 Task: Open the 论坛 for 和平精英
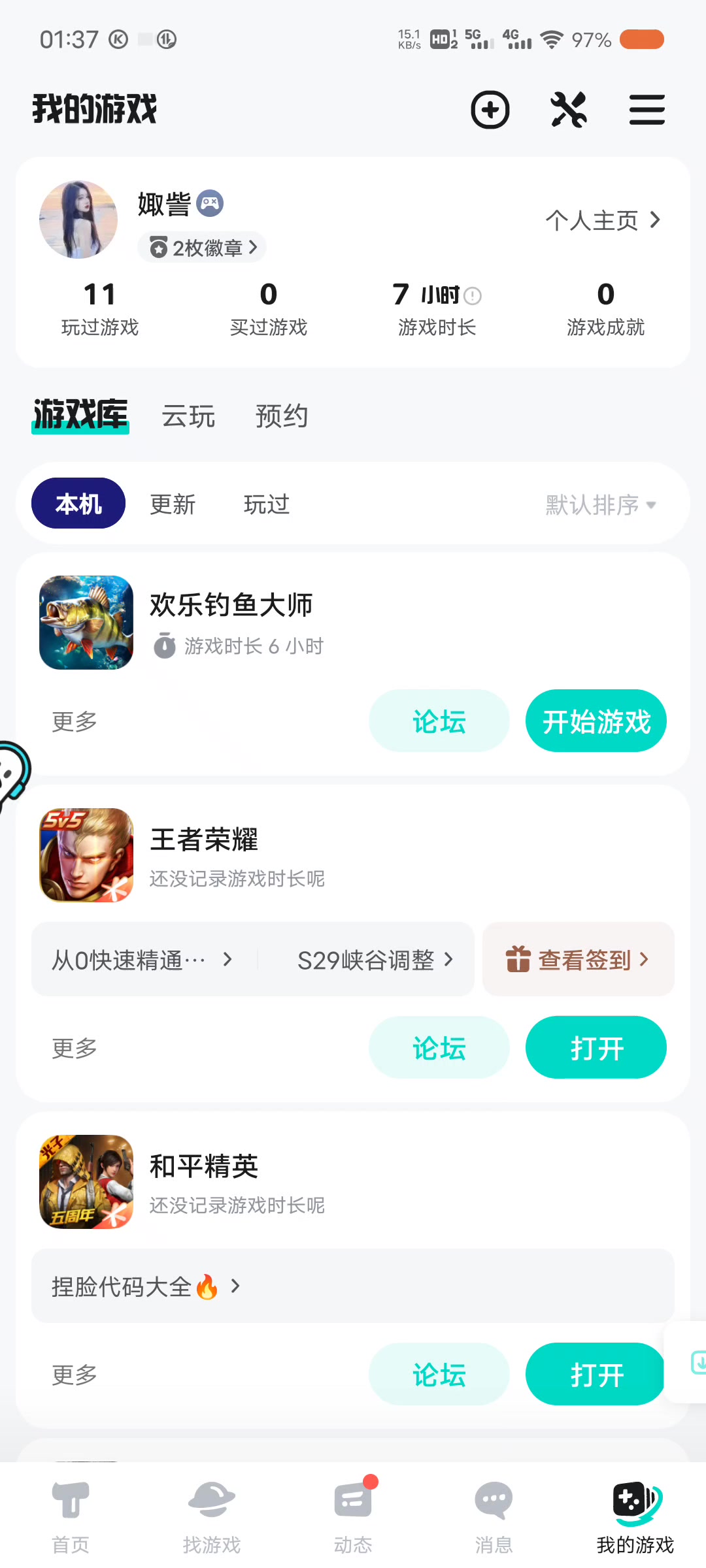pos(439,1375)
